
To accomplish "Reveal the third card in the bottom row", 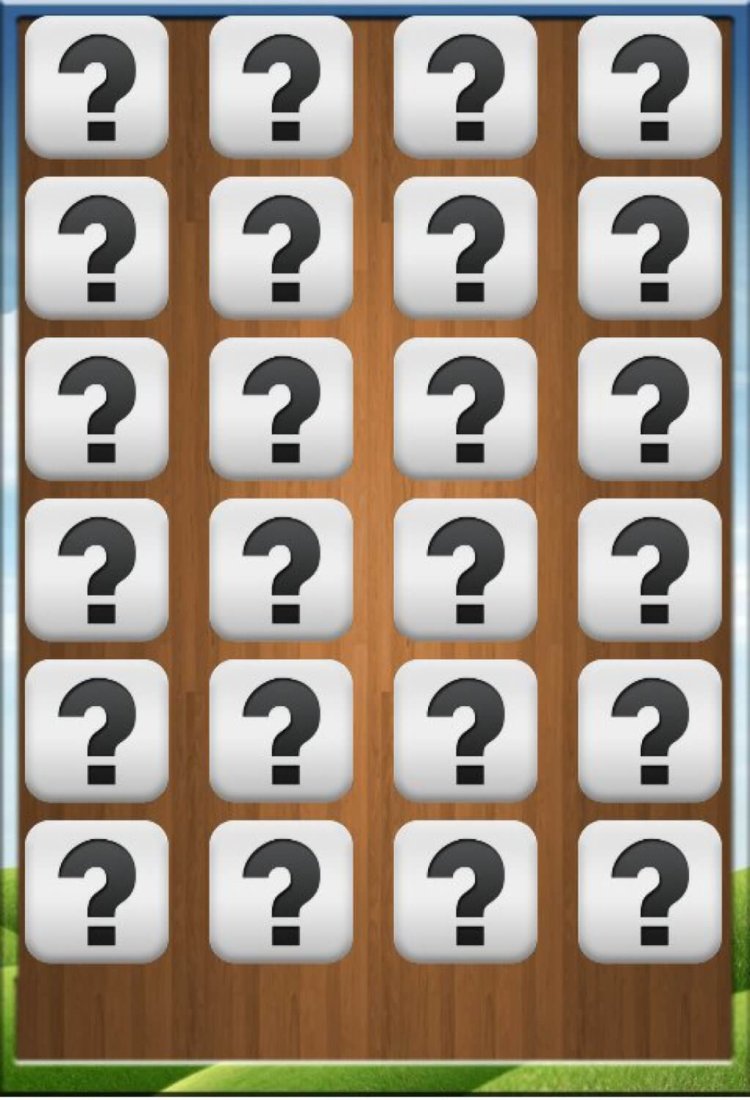I will click(465, 892).
